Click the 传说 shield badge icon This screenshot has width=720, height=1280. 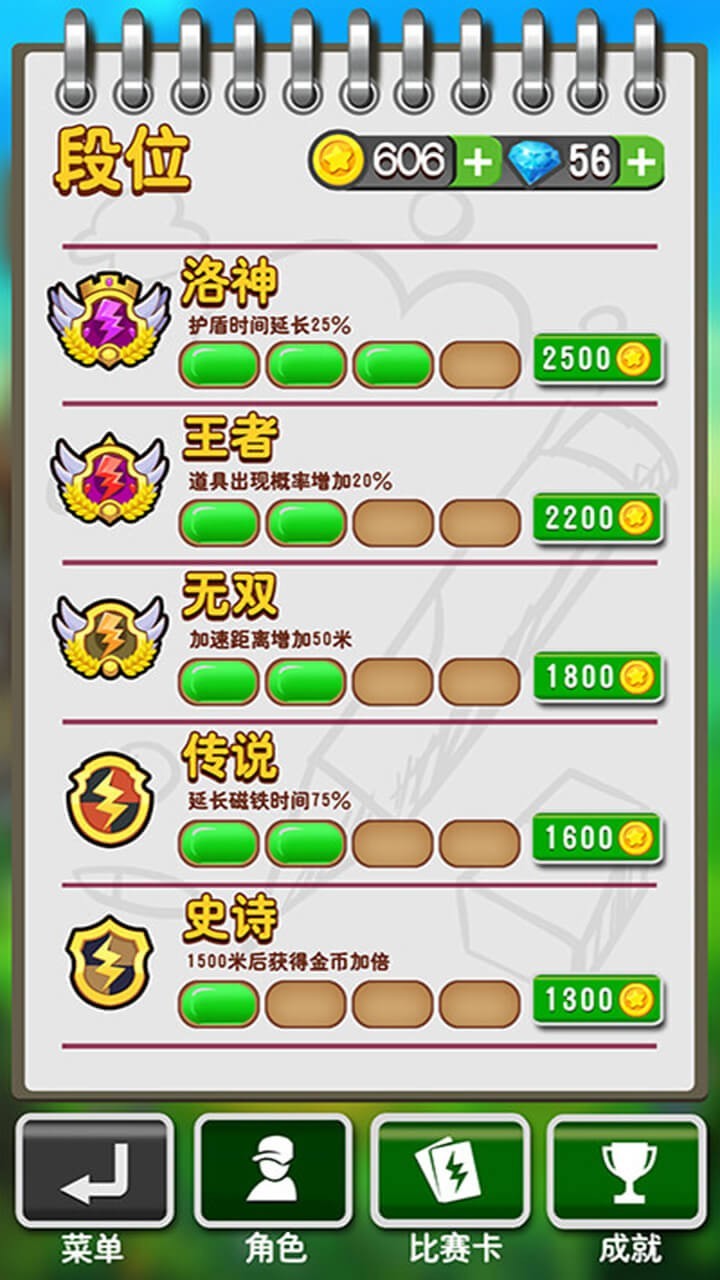pos(105,795)
